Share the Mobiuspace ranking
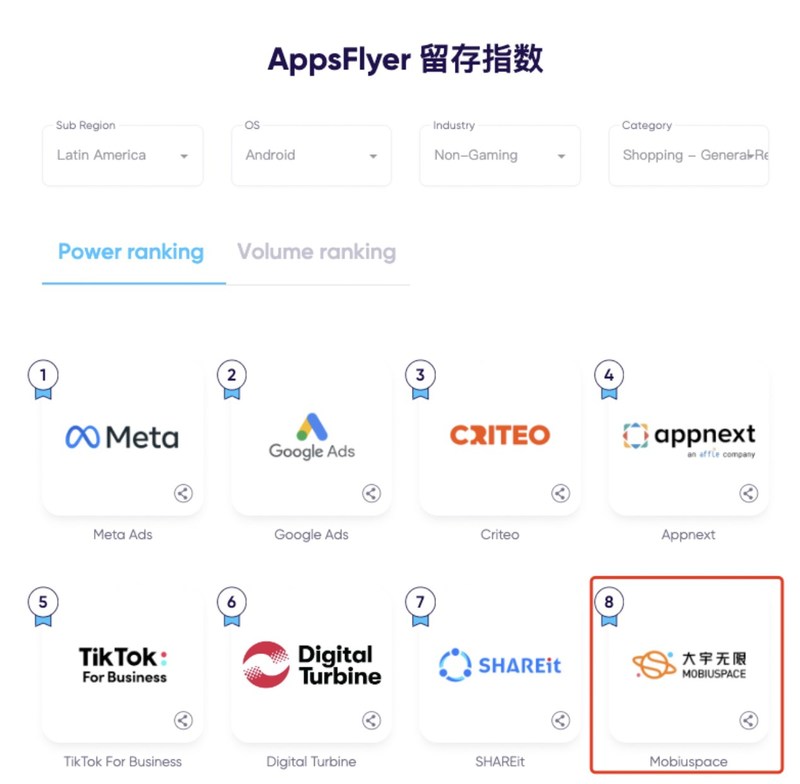The height and width of the screenshot is (784, 800). point(748,720)
